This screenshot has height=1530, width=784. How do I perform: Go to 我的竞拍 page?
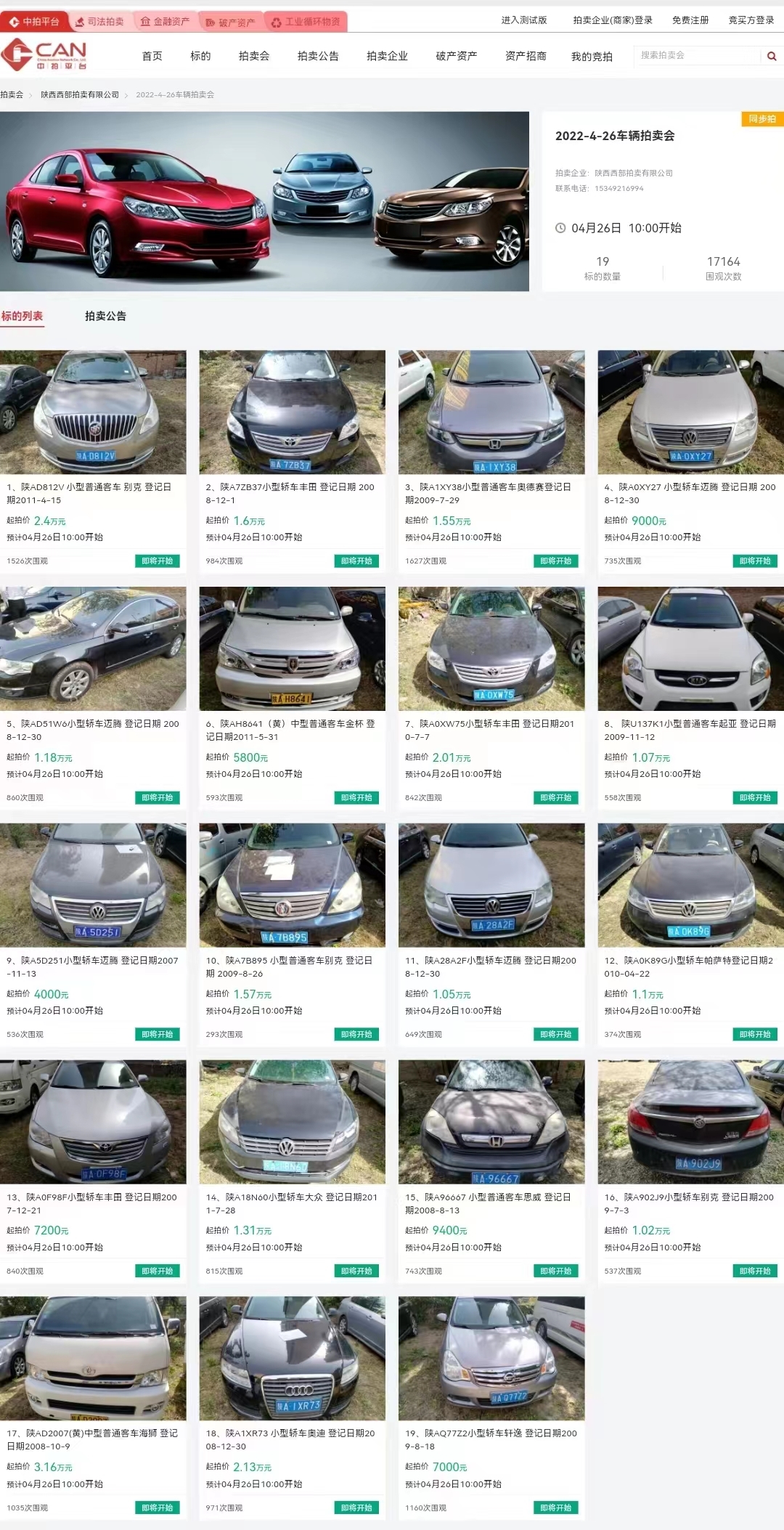click(592, 57)
